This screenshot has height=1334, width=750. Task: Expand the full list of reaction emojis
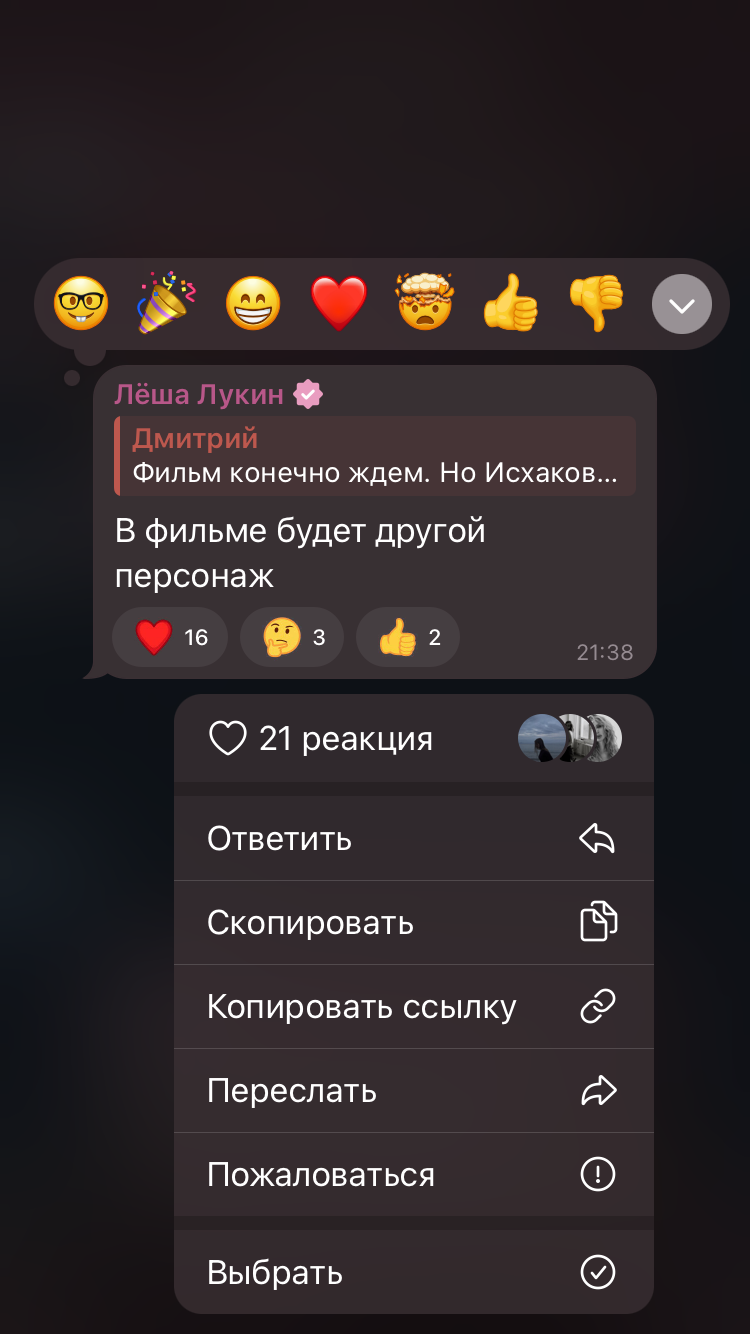coord(682,304)
